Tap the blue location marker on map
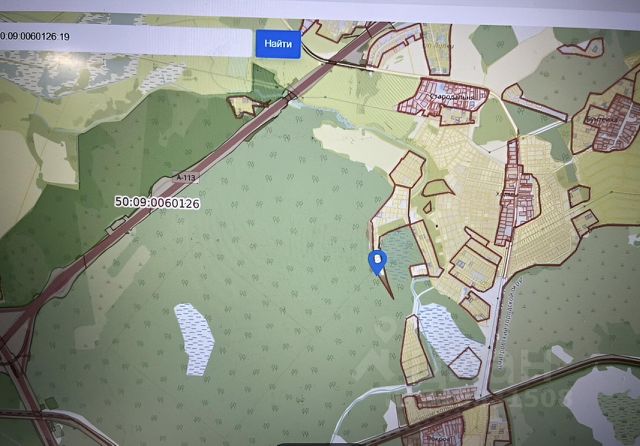The width and height of the screenshot is (640, 446). click(377, 262)
